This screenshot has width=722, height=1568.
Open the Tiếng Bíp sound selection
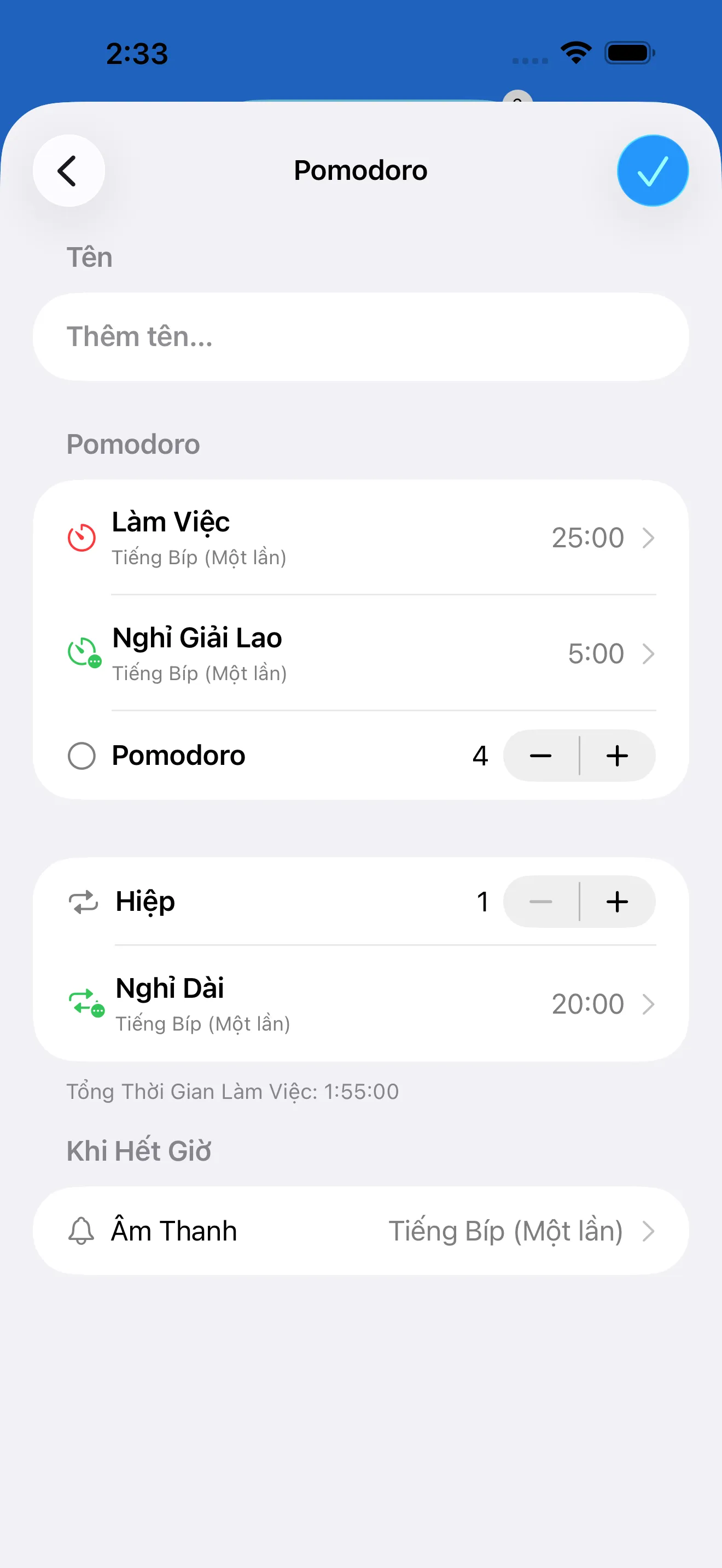[x=506, y=1230]
